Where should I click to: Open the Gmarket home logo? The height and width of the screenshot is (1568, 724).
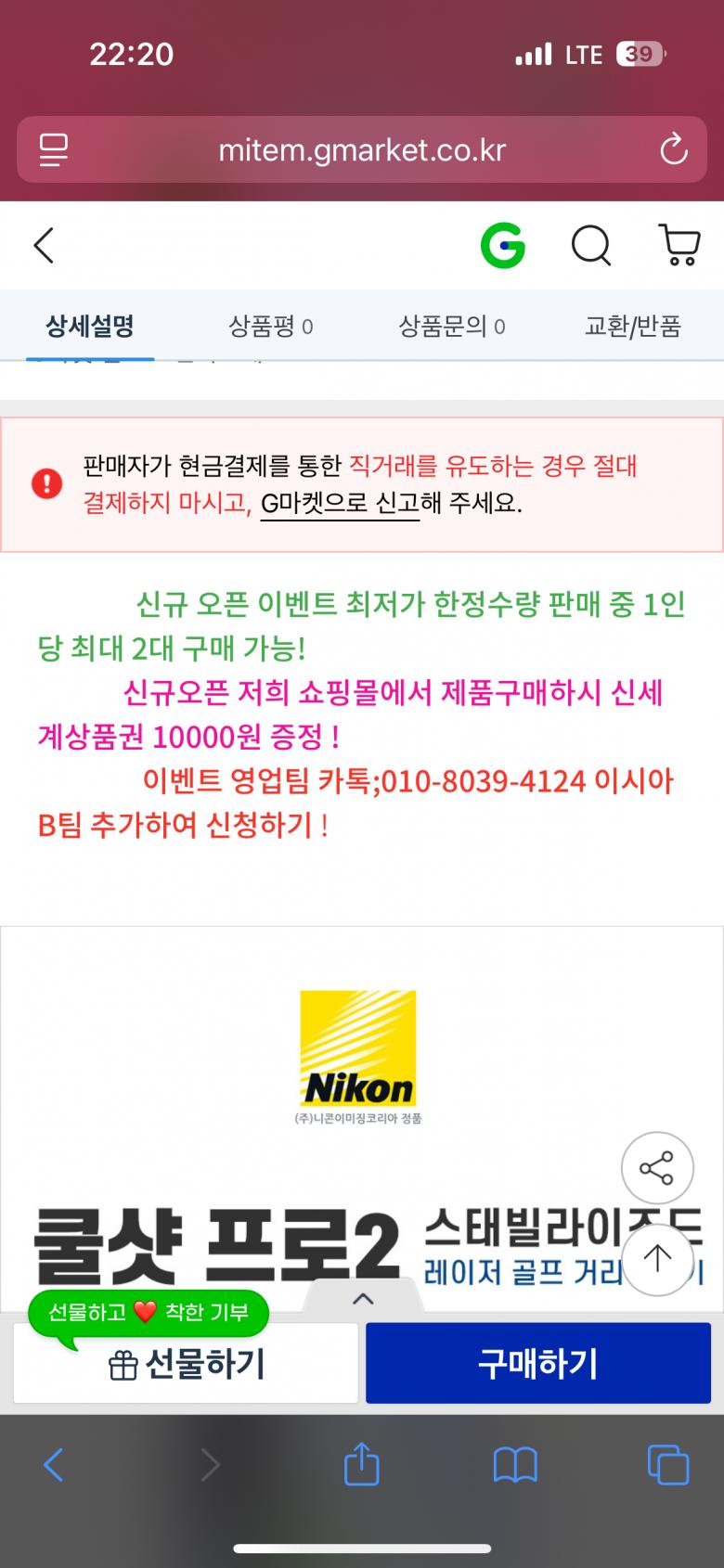point(503,246)
